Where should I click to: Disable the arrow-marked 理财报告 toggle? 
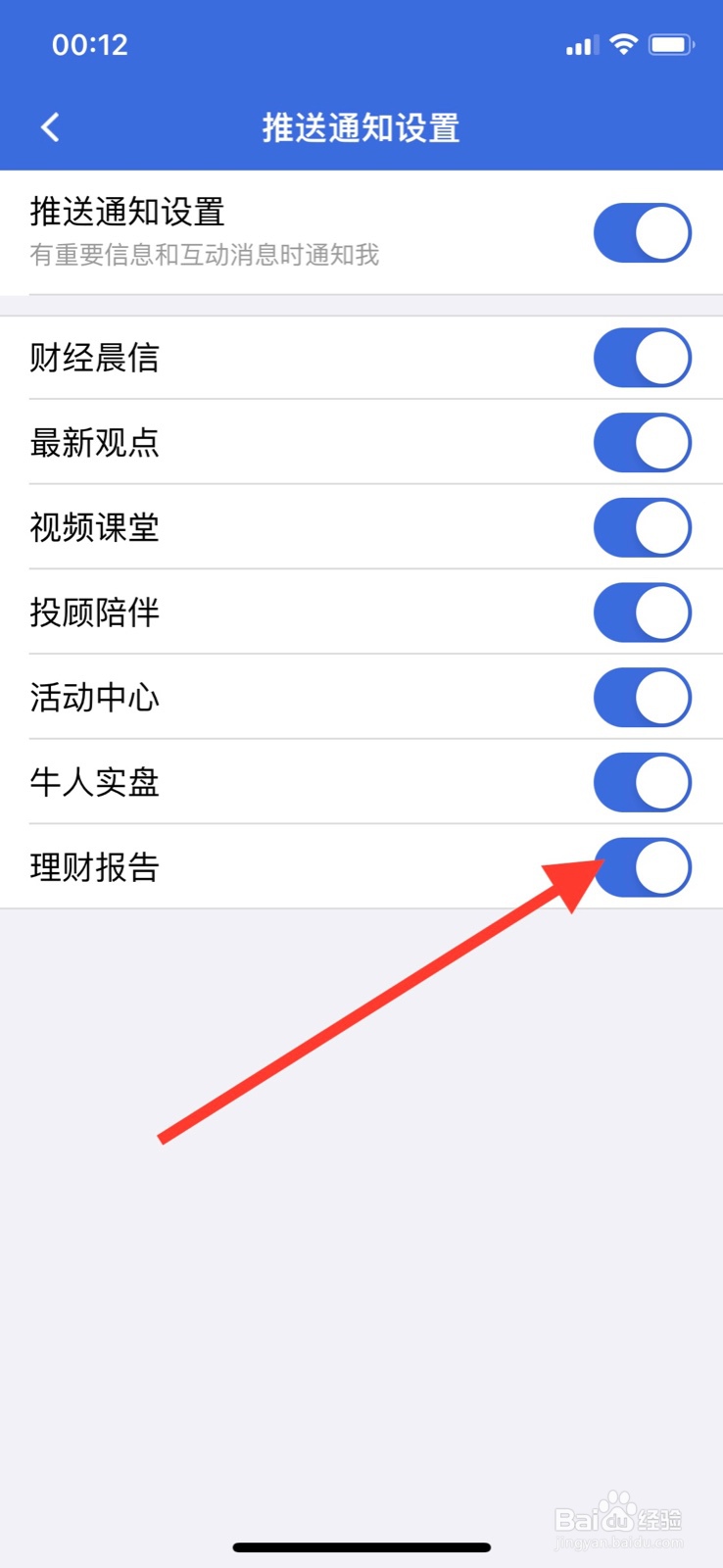tap(643, 867)
